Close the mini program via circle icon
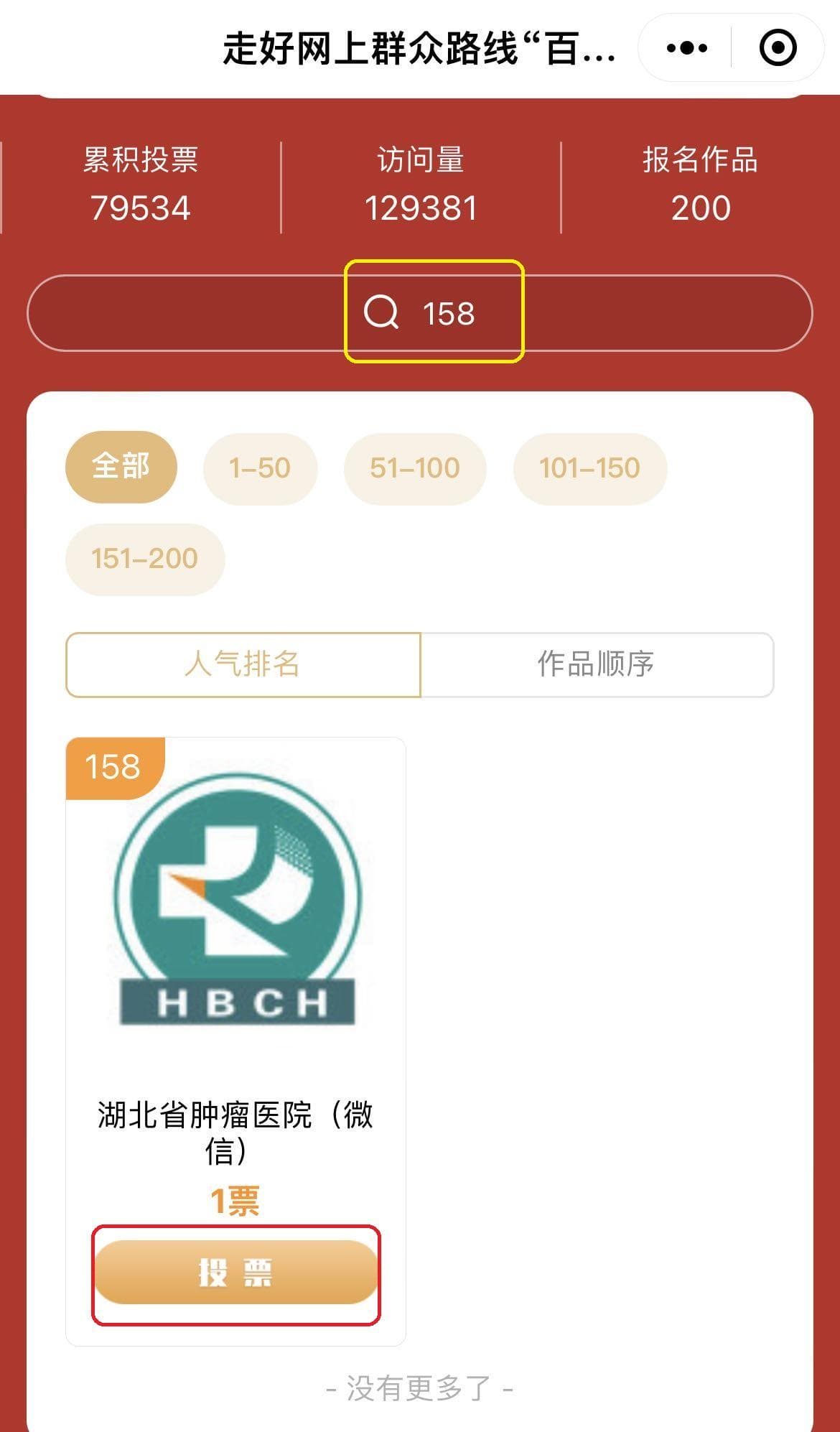The image size is (840, 1432). [x=778, y=48]
